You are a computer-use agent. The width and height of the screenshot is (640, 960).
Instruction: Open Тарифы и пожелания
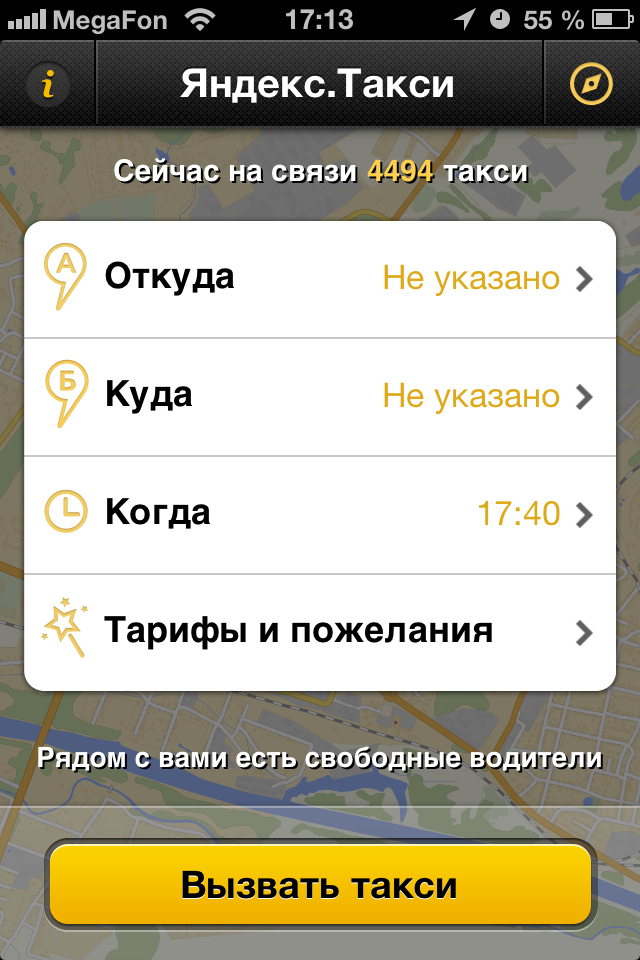[320, 632]
